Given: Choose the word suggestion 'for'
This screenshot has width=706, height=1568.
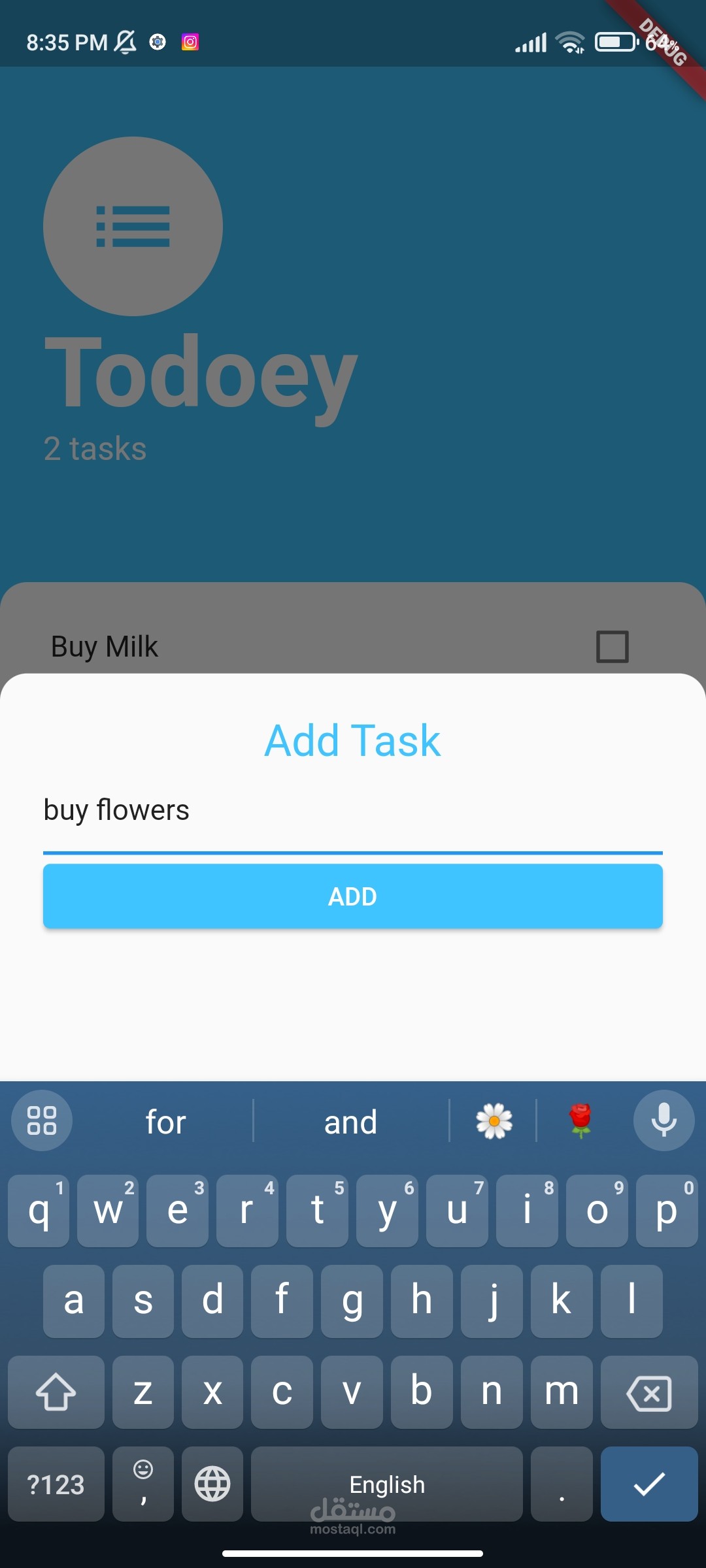Looking at the screenshot, I should click(165, 1120).
